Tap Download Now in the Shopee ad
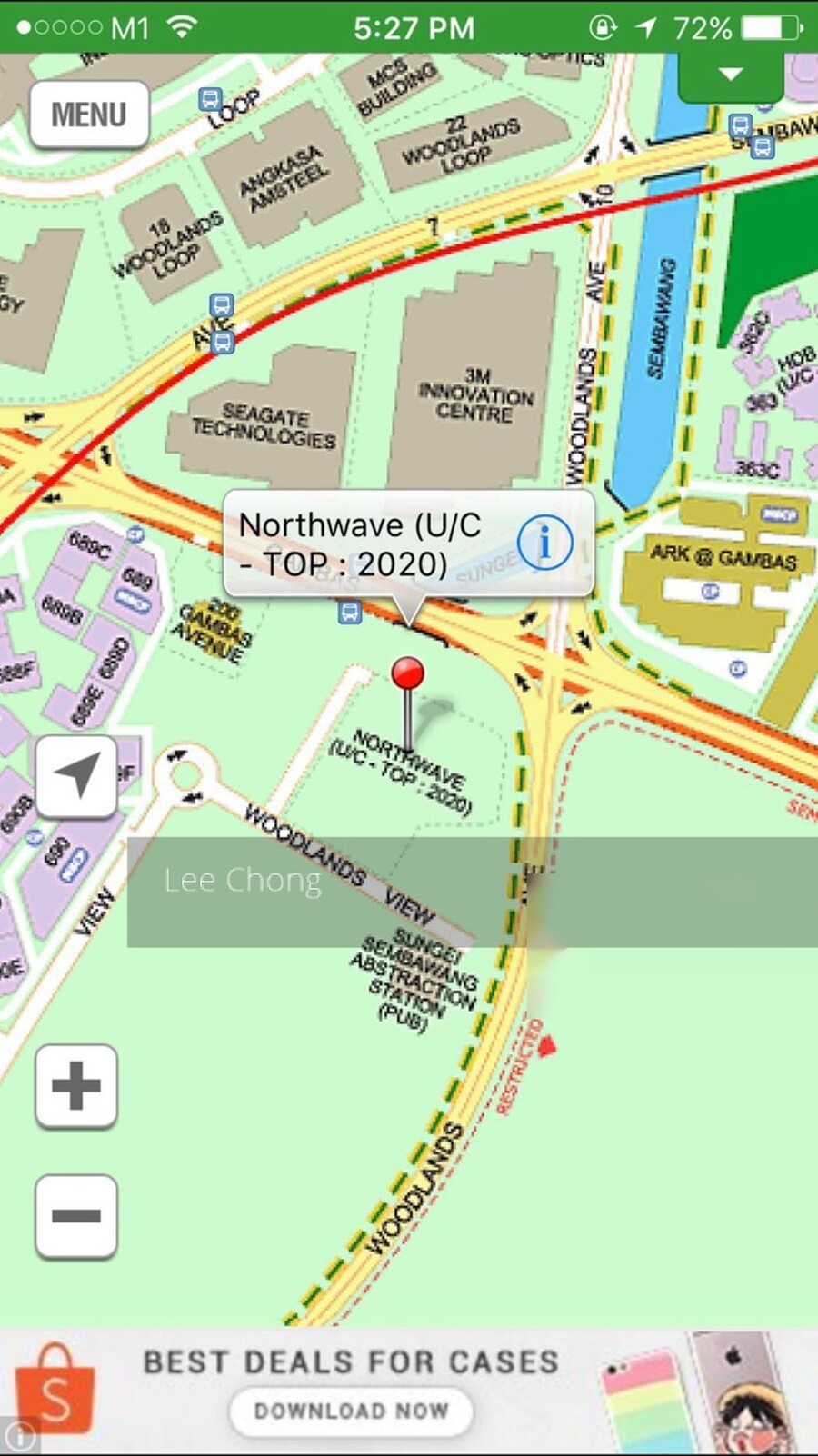The image size is (818, 1456). tap(351, 1411)
